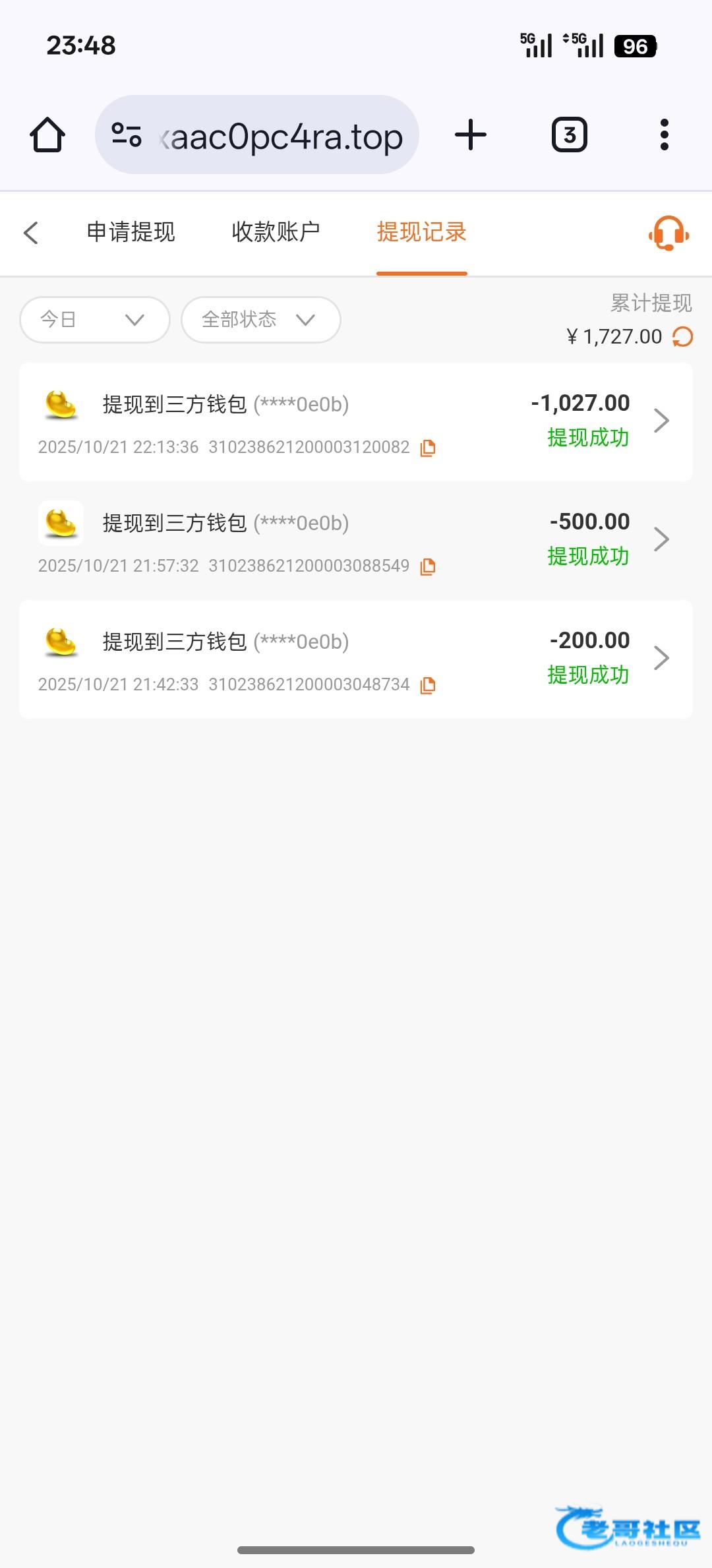This screenshot has width=712, height=1568.
Task: Copy order number ending in 3088549
Action: (x=428, y=567)
